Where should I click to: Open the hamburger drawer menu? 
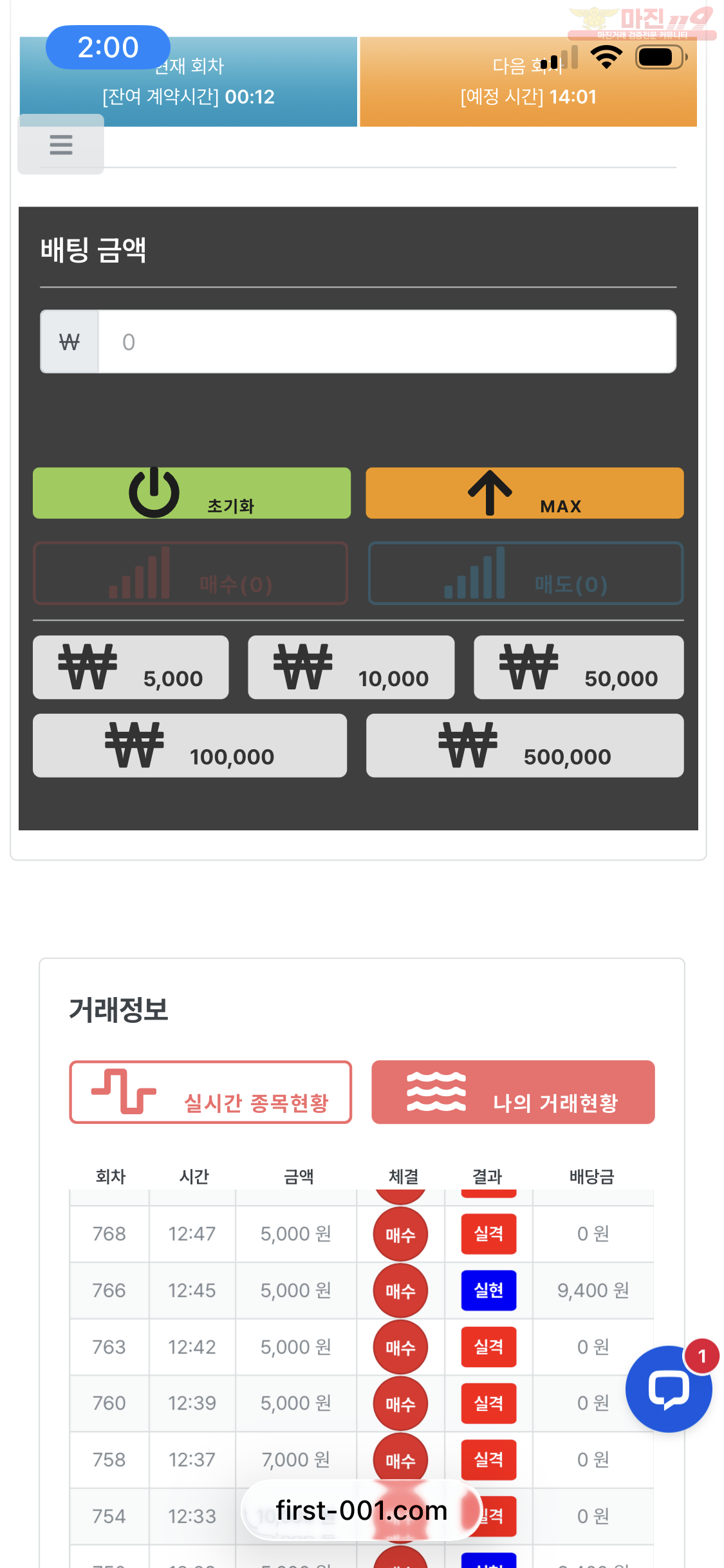60,144
